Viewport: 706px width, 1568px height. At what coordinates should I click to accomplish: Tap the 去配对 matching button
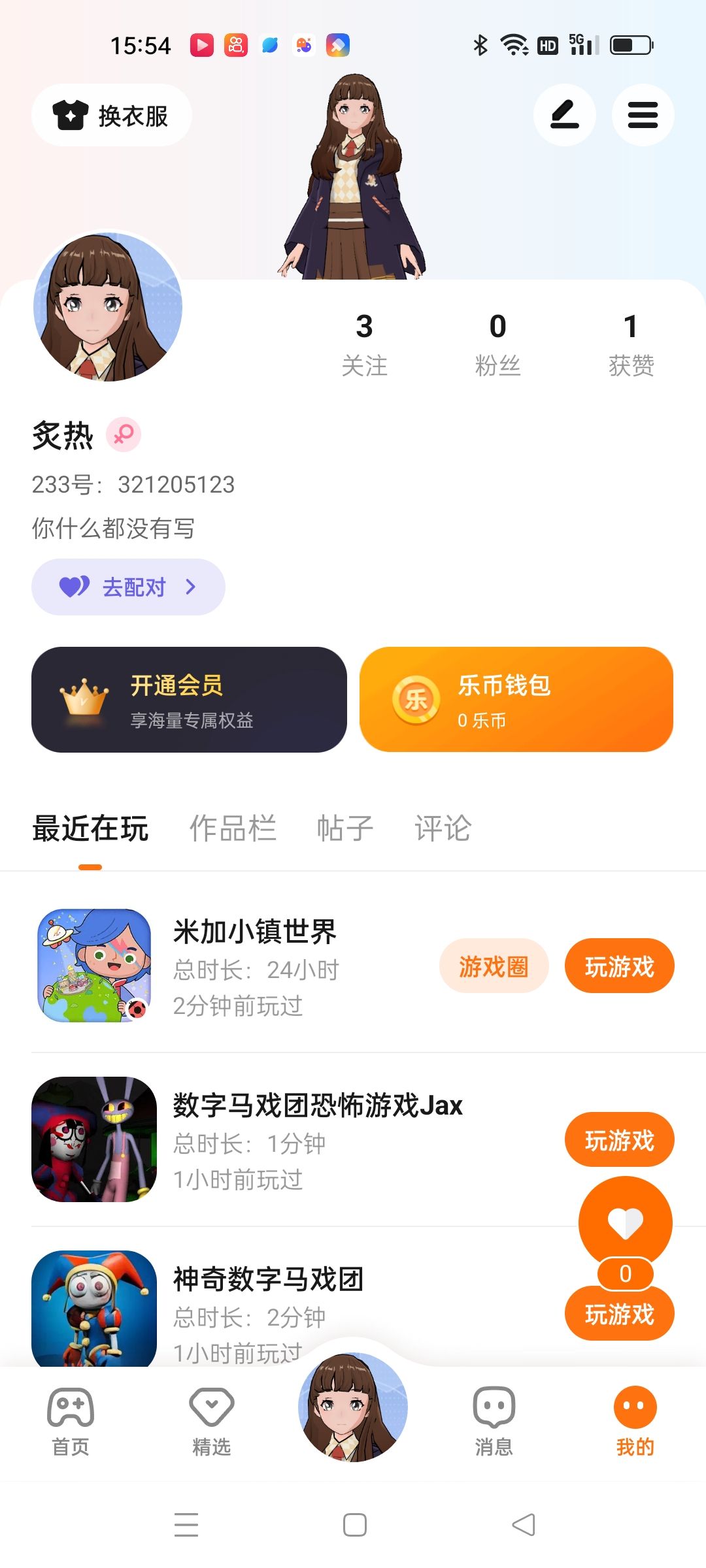coord(128,587)
